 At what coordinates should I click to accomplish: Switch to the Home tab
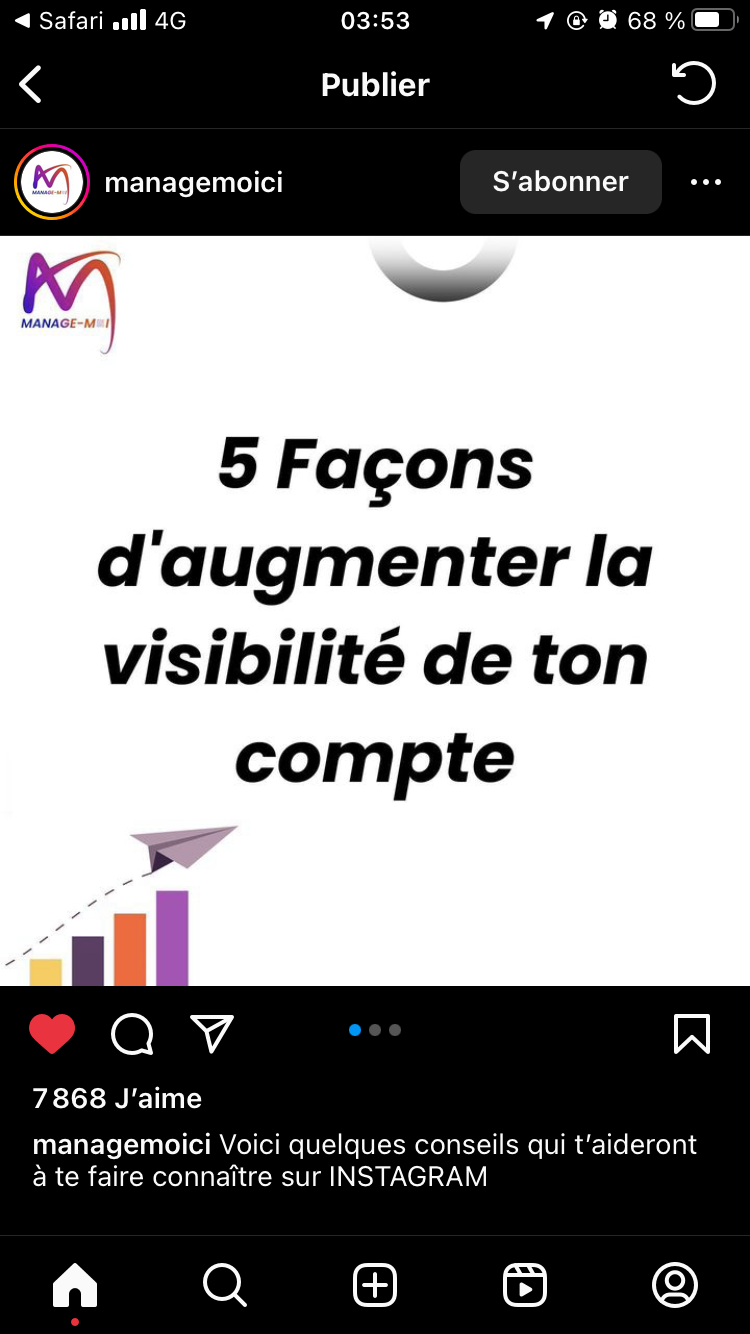[x=75, y=1285]
